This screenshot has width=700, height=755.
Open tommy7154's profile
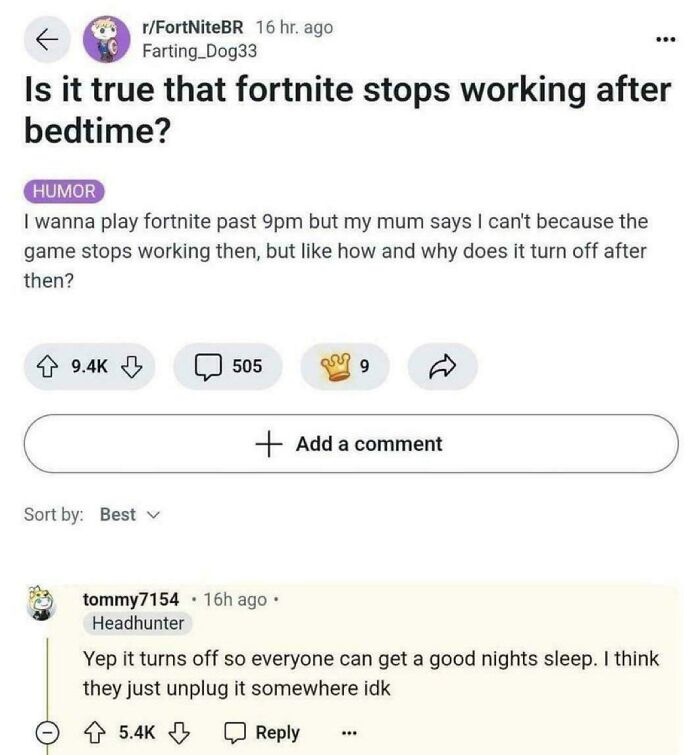[x=131, y=599]
